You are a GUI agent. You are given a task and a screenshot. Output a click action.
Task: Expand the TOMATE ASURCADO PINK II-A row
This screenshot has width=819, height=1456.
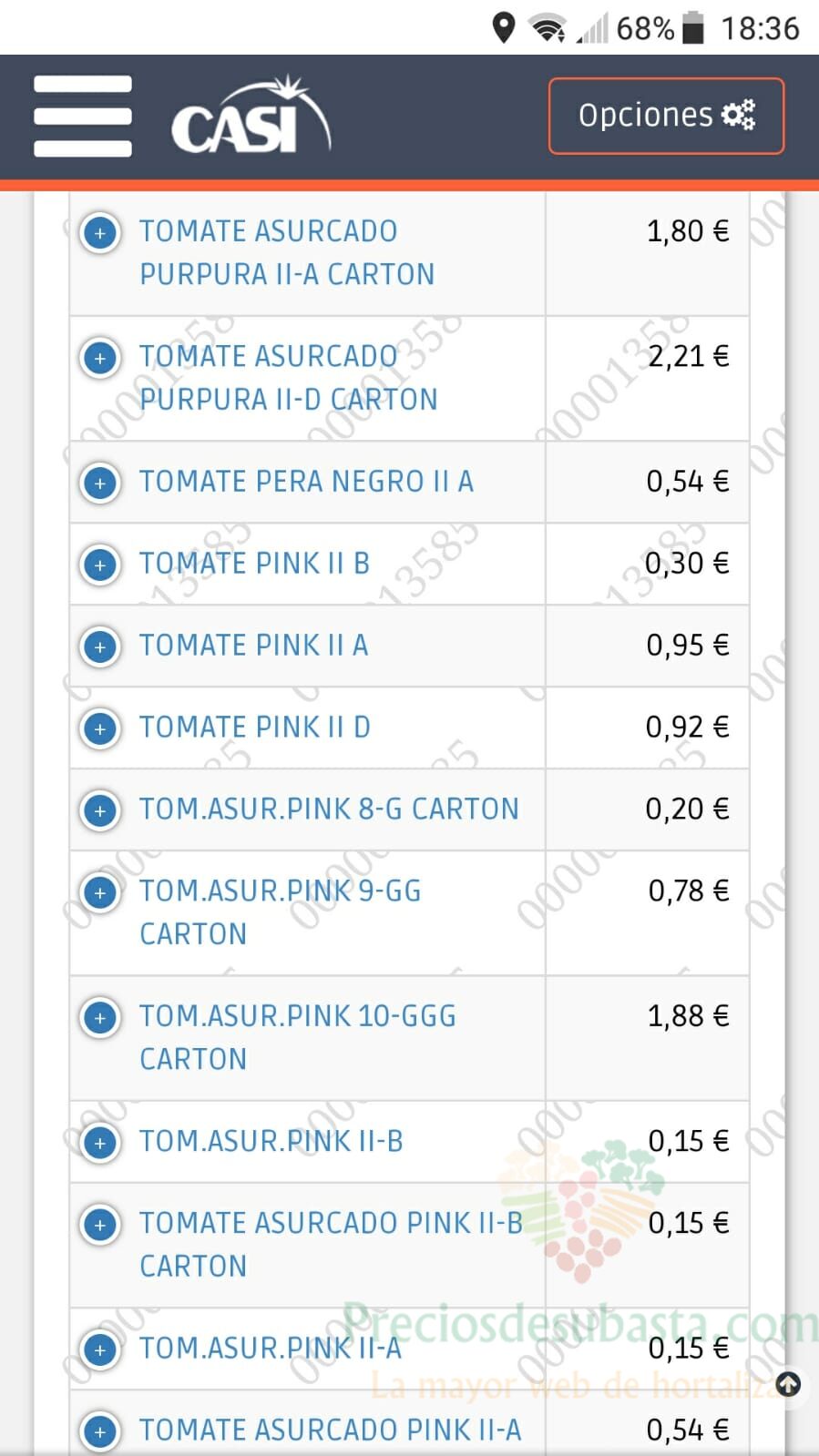(x=100, y=1431)
